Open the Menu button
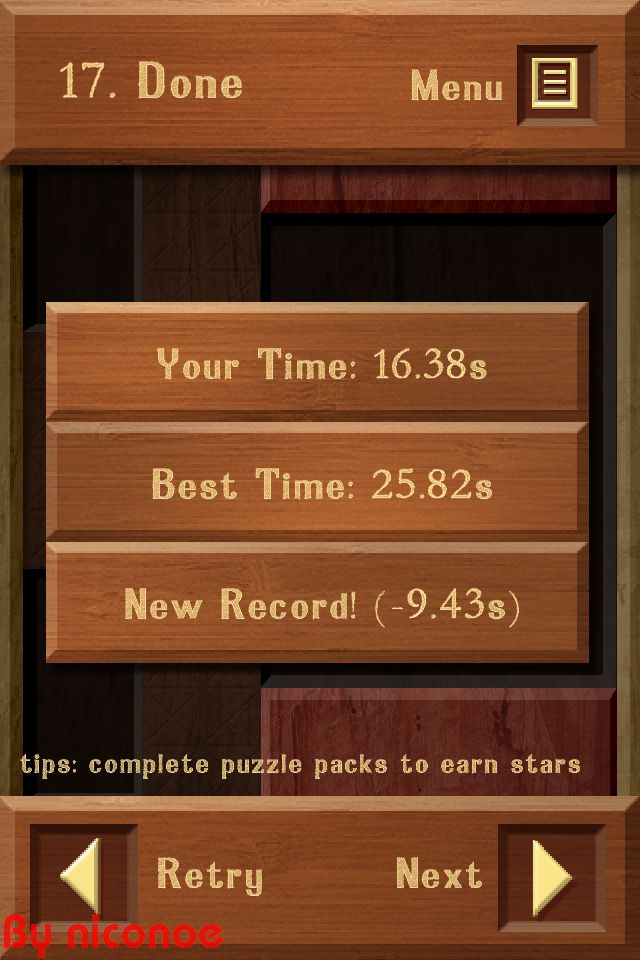 click(x=556, y=85)
